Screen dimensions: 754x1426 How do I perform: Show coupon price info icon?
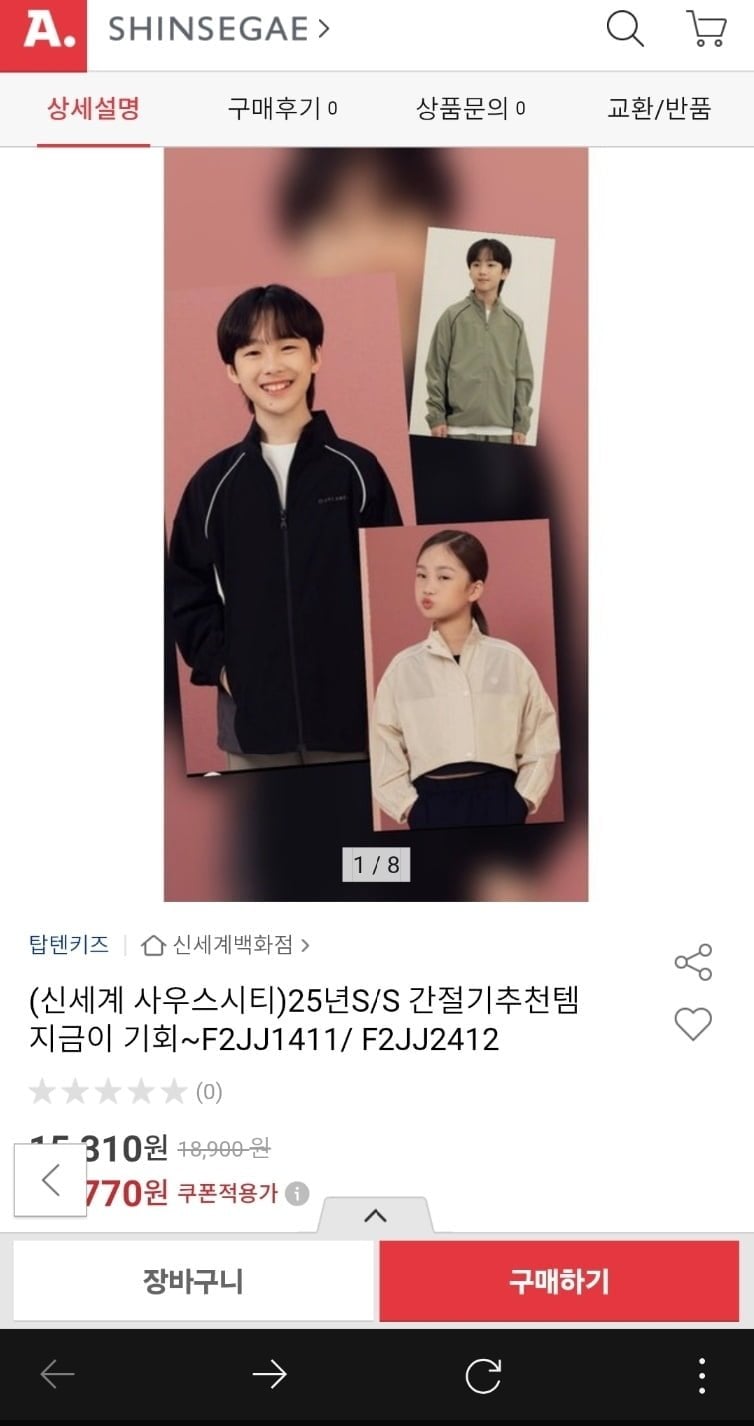point(297,1193)
